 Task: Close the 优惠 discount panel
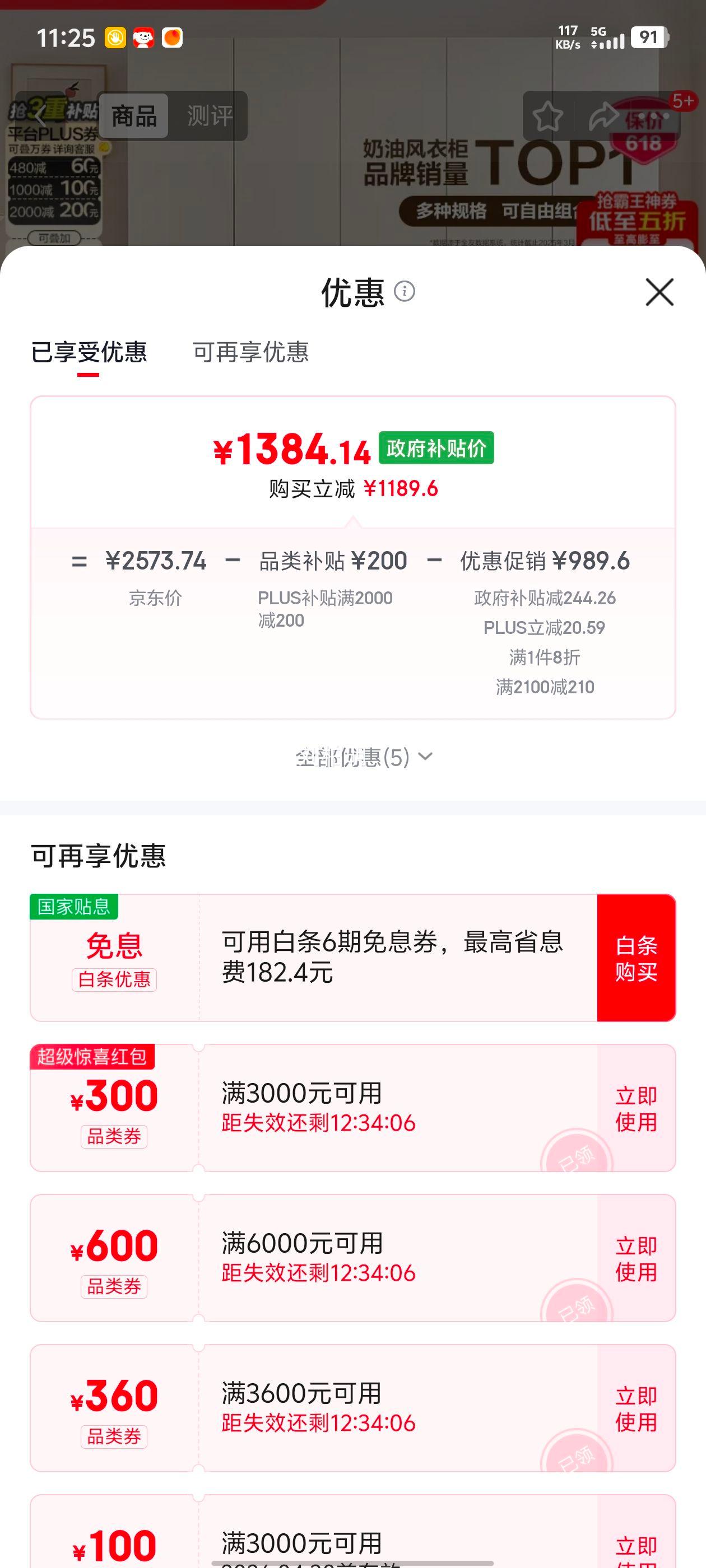click(659, 293)
